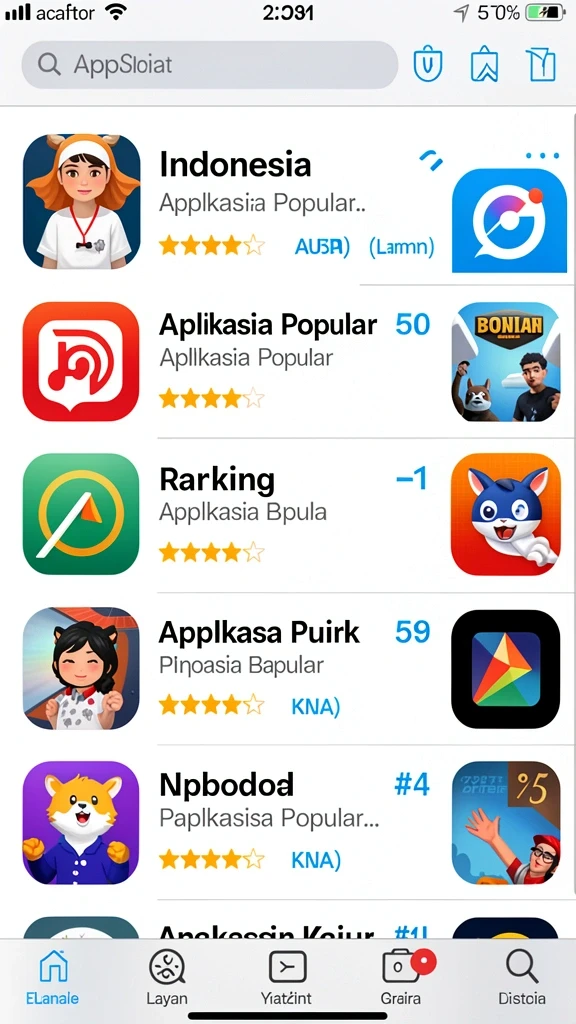Screen dimensions: 576x1024
Task: Open the three-dot menu near Indonesia
Action: pyautogui.click(x=542, y=156)
